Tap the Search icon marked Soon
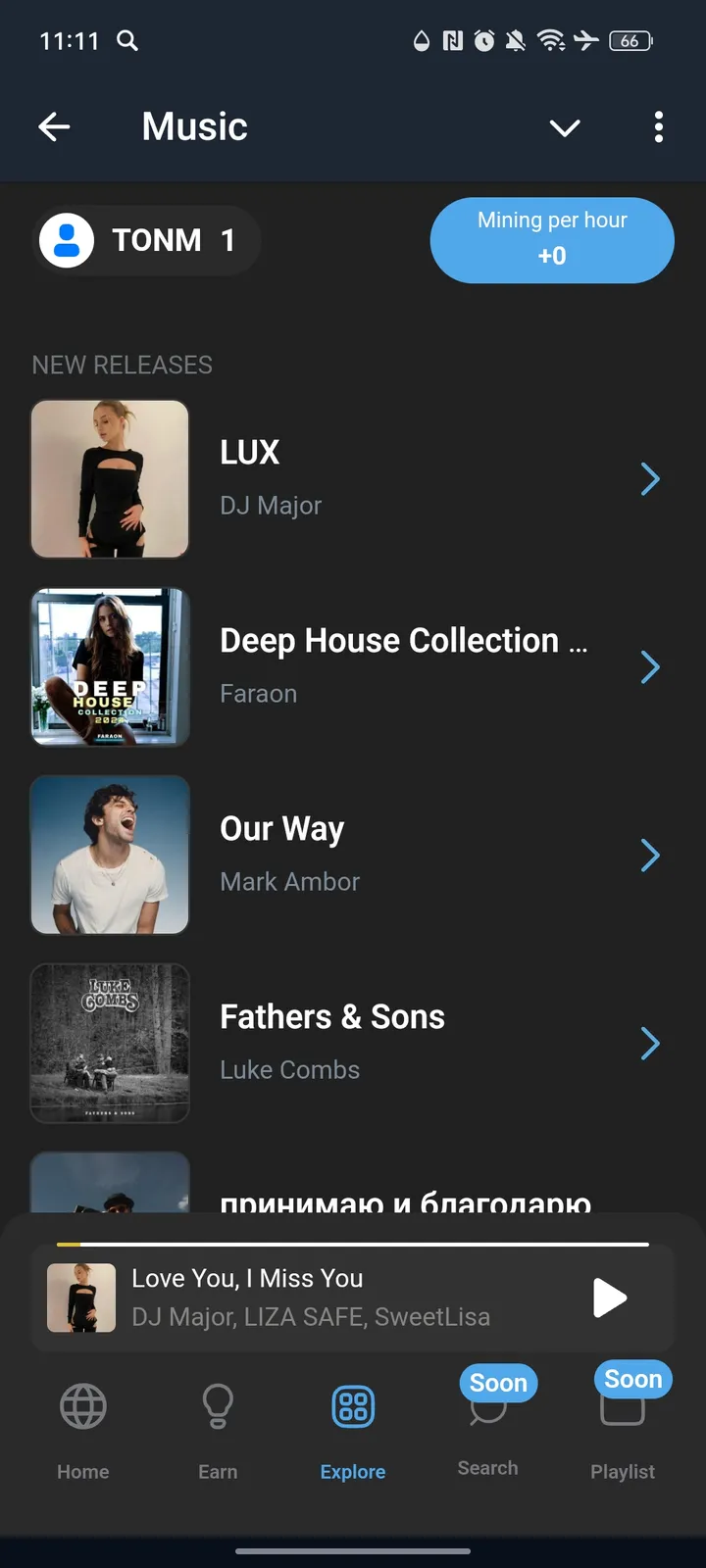706x1568 pixels. tap(487, 1411)
